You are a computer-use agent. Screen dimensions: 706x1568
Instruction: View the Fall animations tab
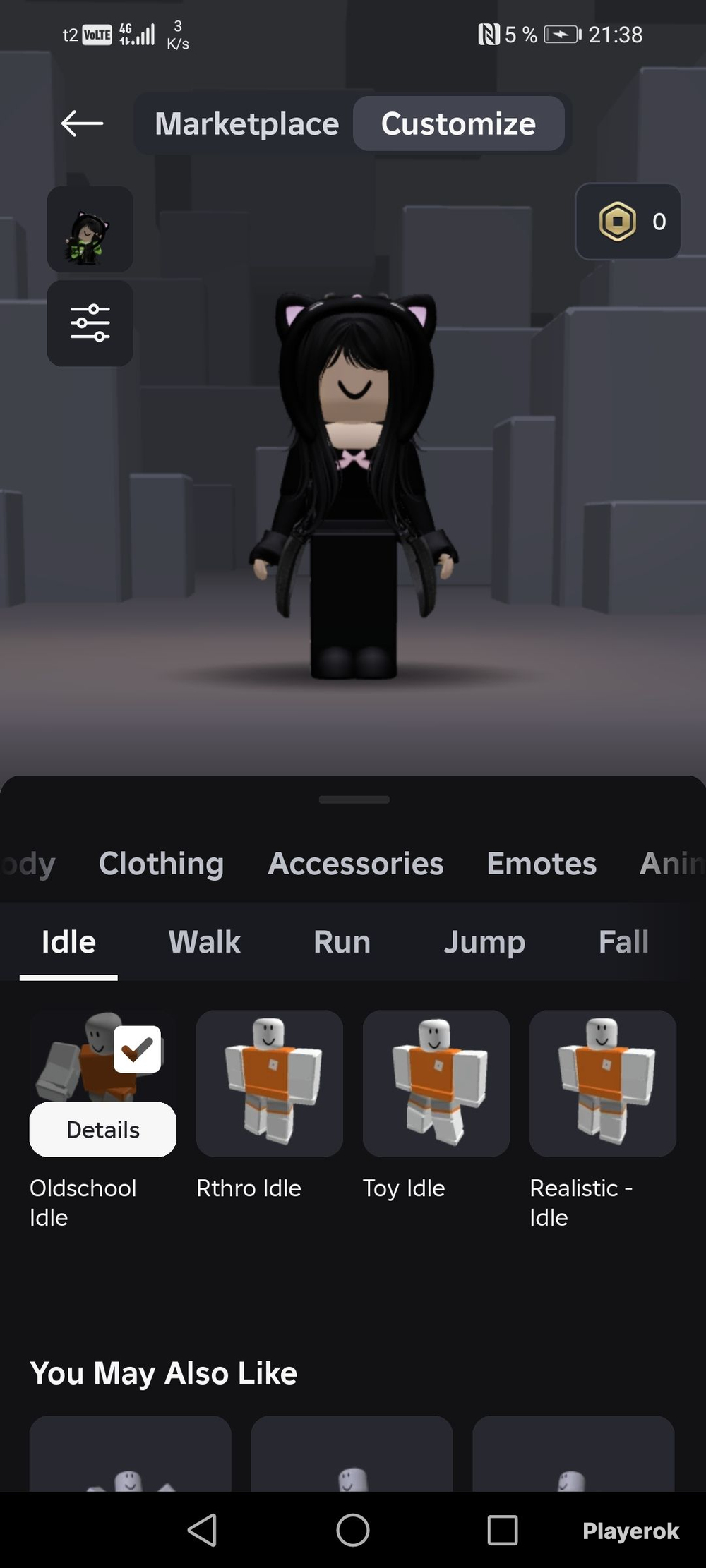tap(623, 942)
